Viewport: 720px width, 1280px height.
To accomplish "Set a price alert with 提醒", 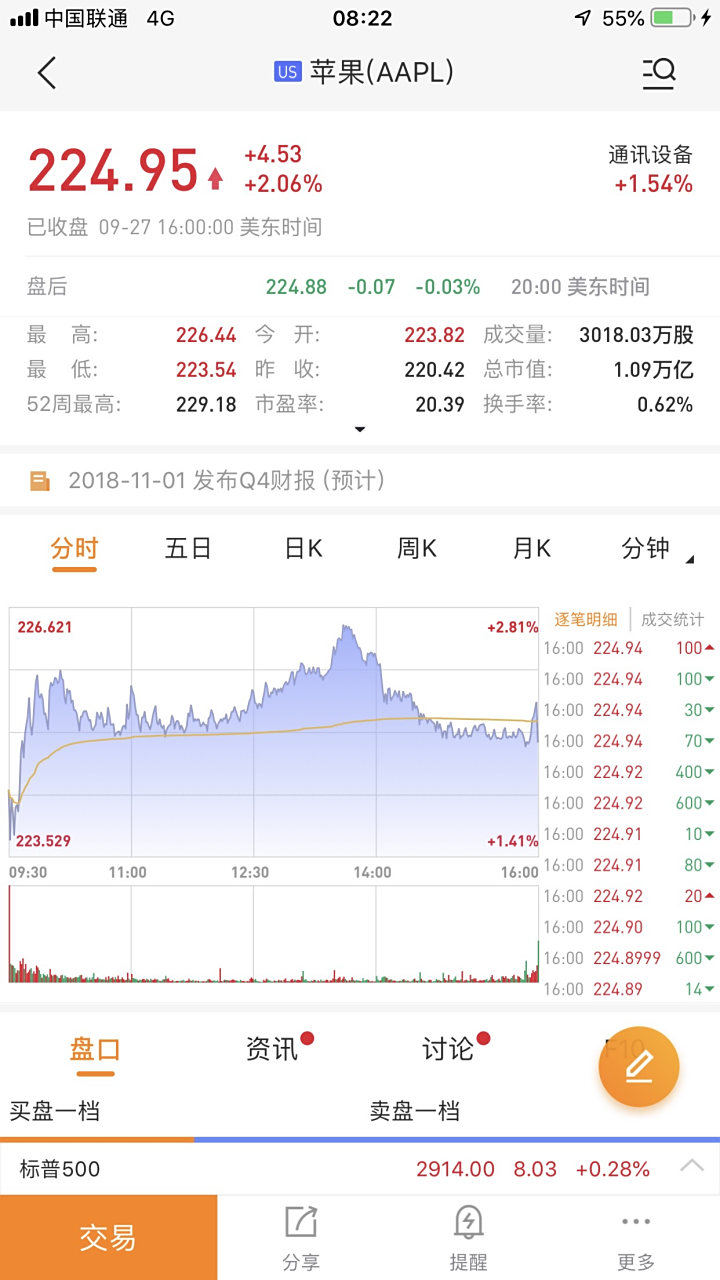I will [x=468, y=1238].
